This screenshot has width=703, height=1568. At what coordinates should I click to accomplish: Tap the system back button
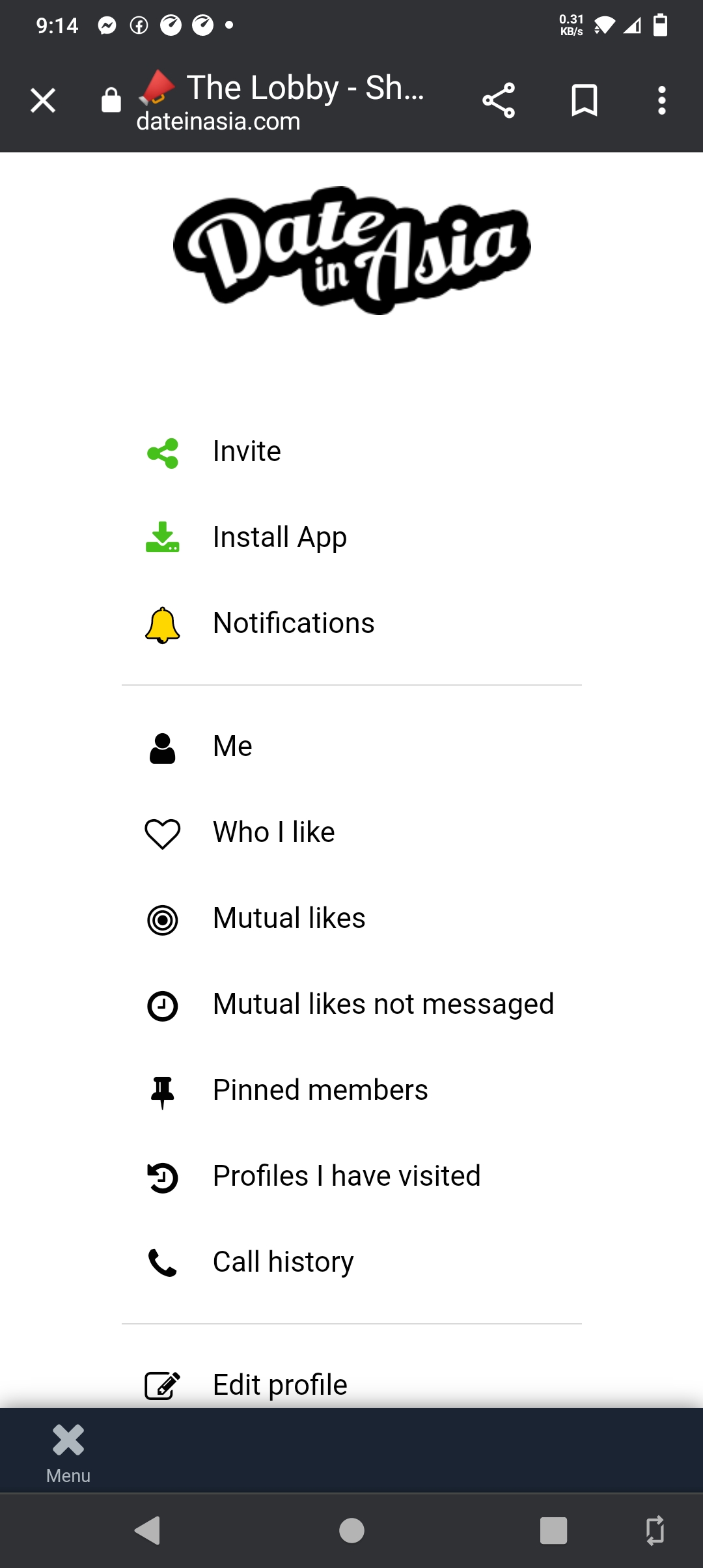tap(148, 1530)
